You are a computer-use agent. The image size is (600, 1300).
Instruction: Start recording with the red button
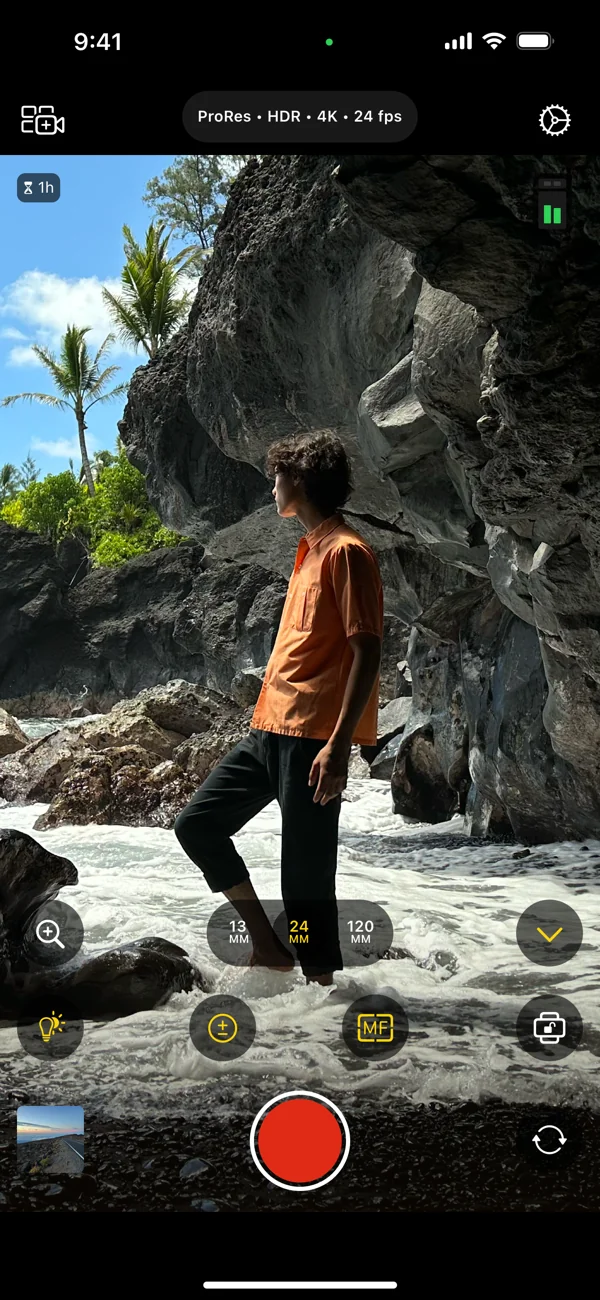[x=299, y=1140]
